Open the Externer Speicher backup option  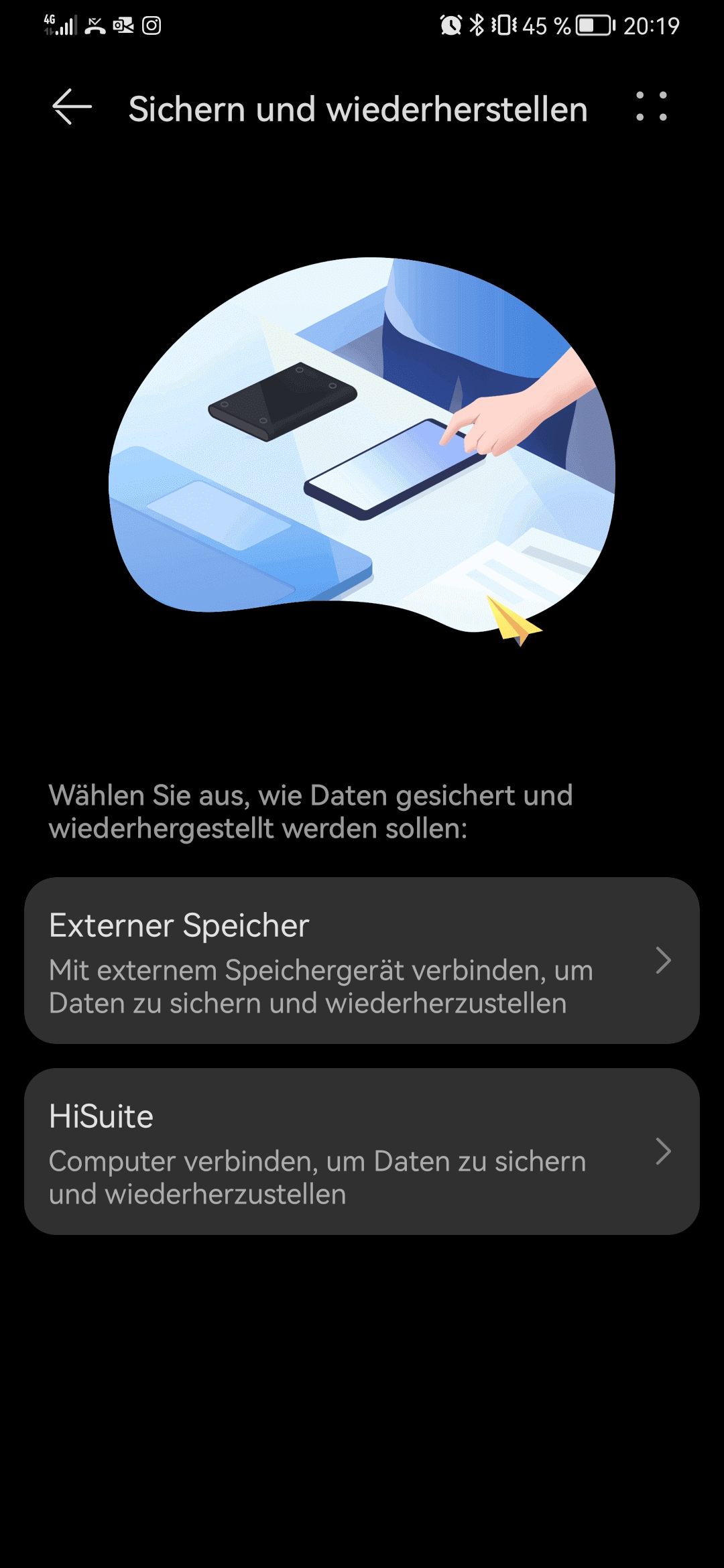click(x=362, y=960)
